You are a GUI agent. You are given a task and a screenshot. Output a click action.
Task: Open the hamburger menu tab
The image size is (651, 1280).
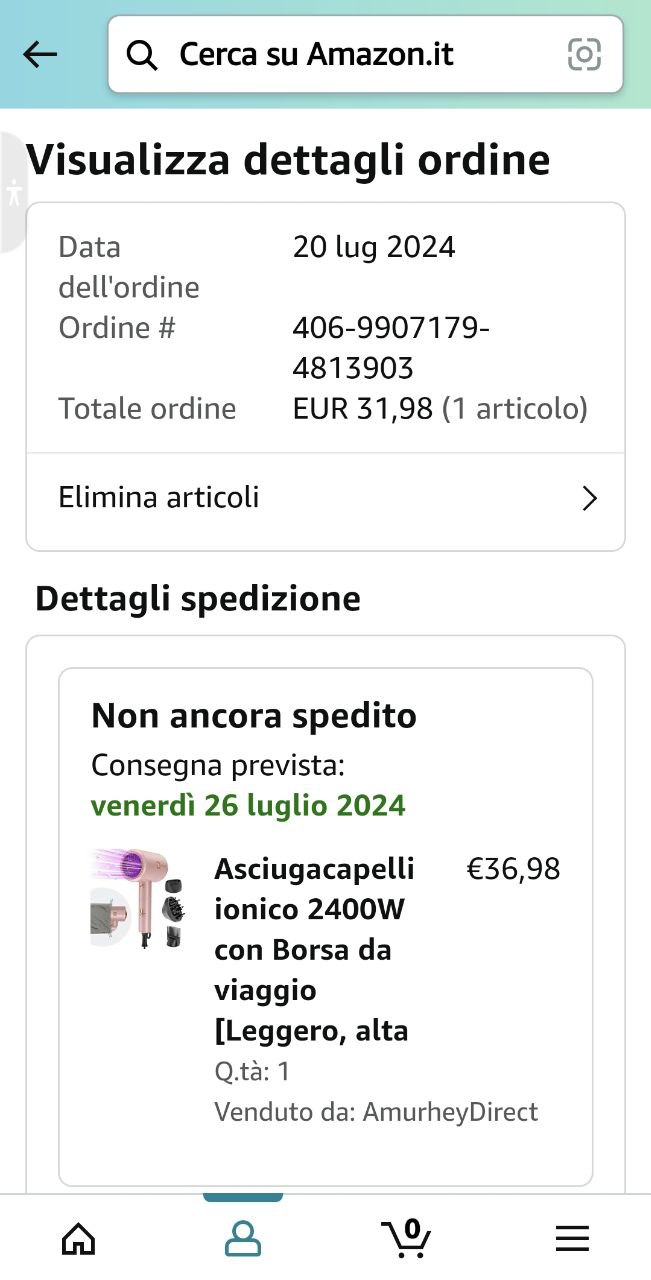(x=572, y=1239)
